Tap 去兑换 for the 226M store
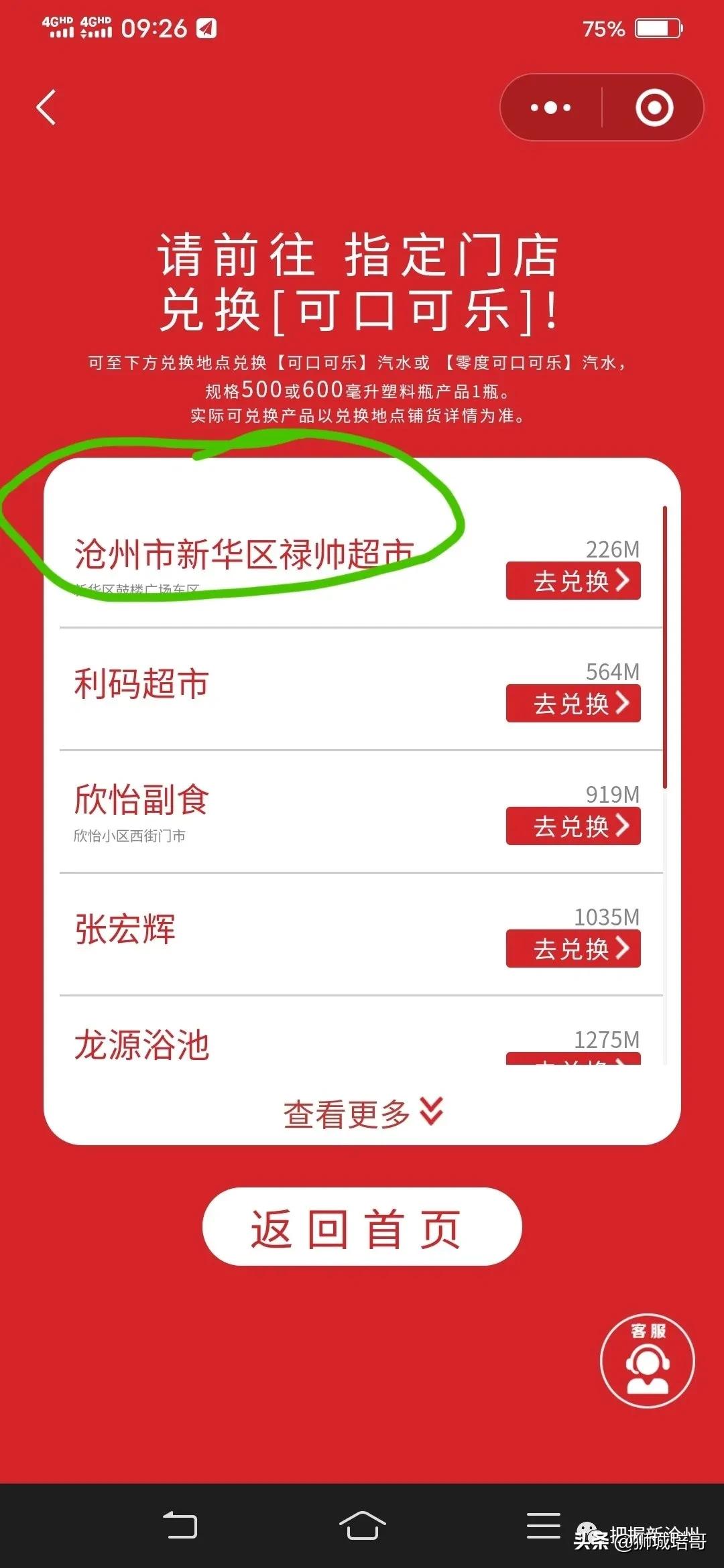 pyautogui.click(x=572, y=581)
